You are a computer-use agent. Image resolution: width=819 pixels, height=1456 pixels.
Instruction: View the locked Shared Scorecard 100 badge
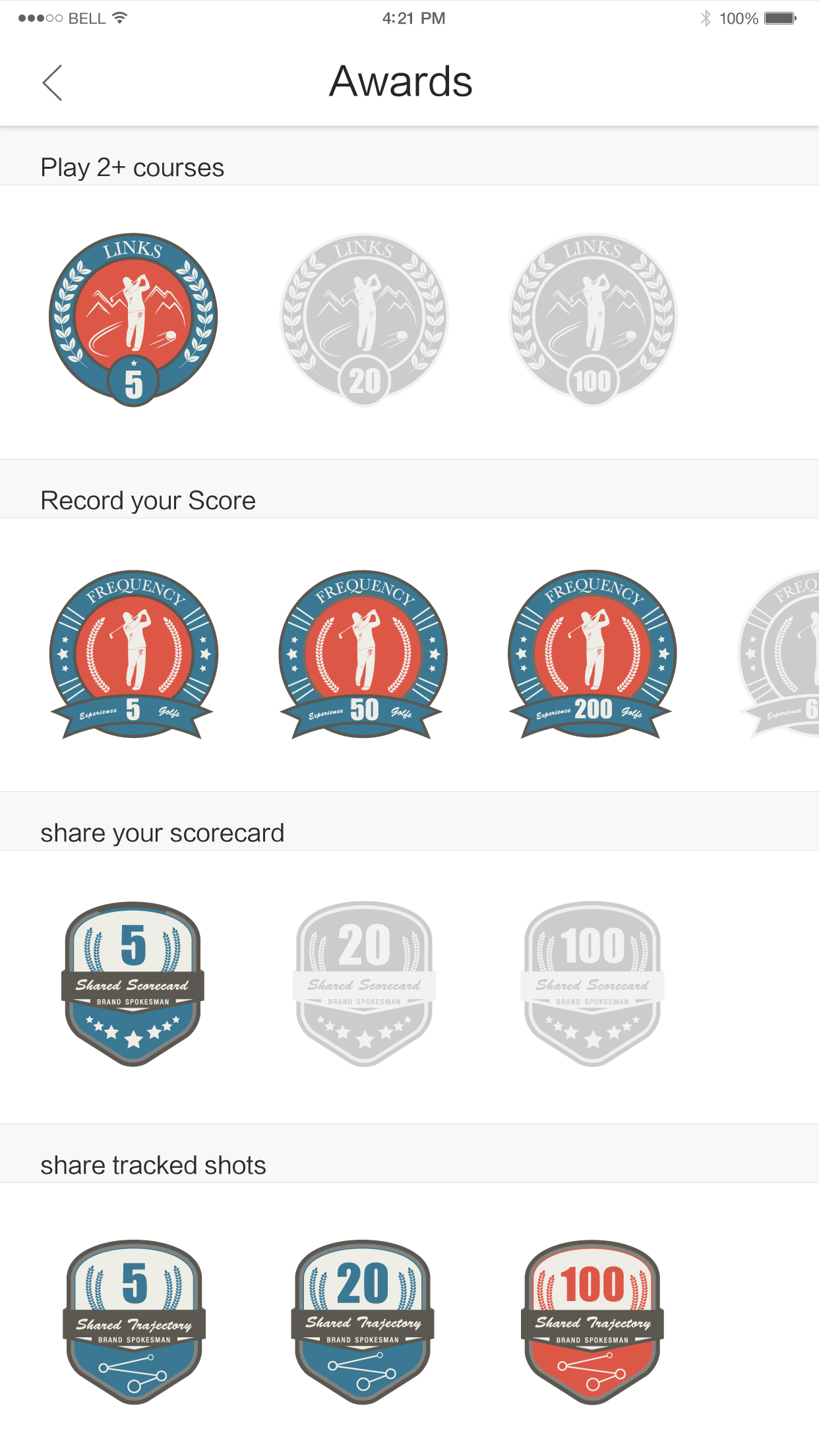(592, 984)
